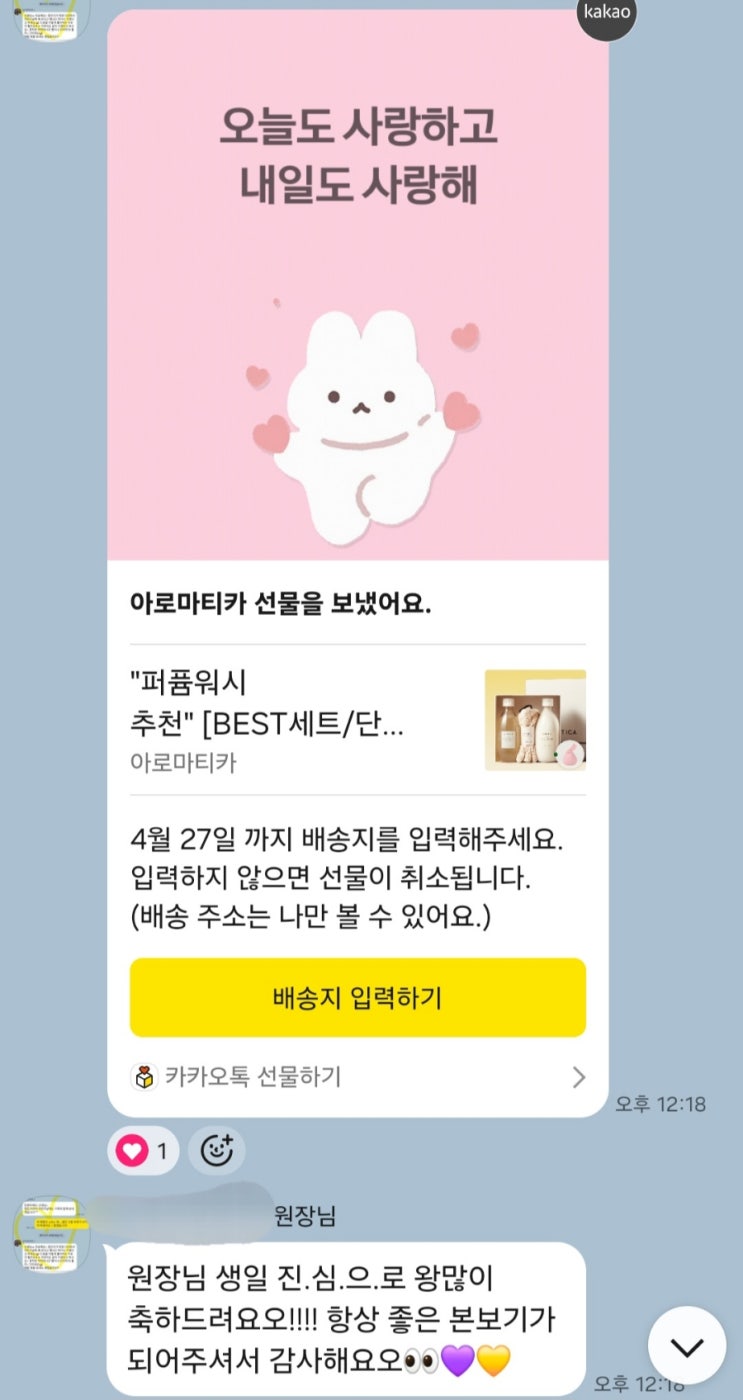Open the 아로마티카 퍼퓸워시 gift product
This screenshot has height=1400, width=743.
[357, 720]
